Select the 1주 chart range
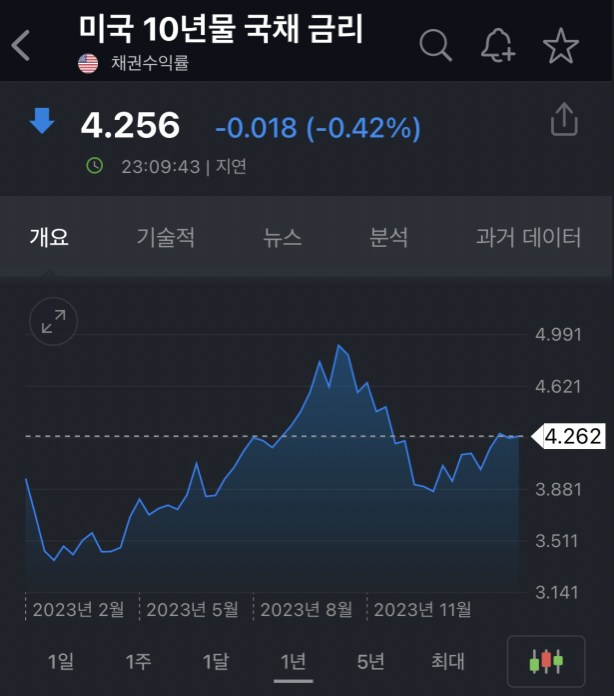The image size is (614, 696). (138, 661)
